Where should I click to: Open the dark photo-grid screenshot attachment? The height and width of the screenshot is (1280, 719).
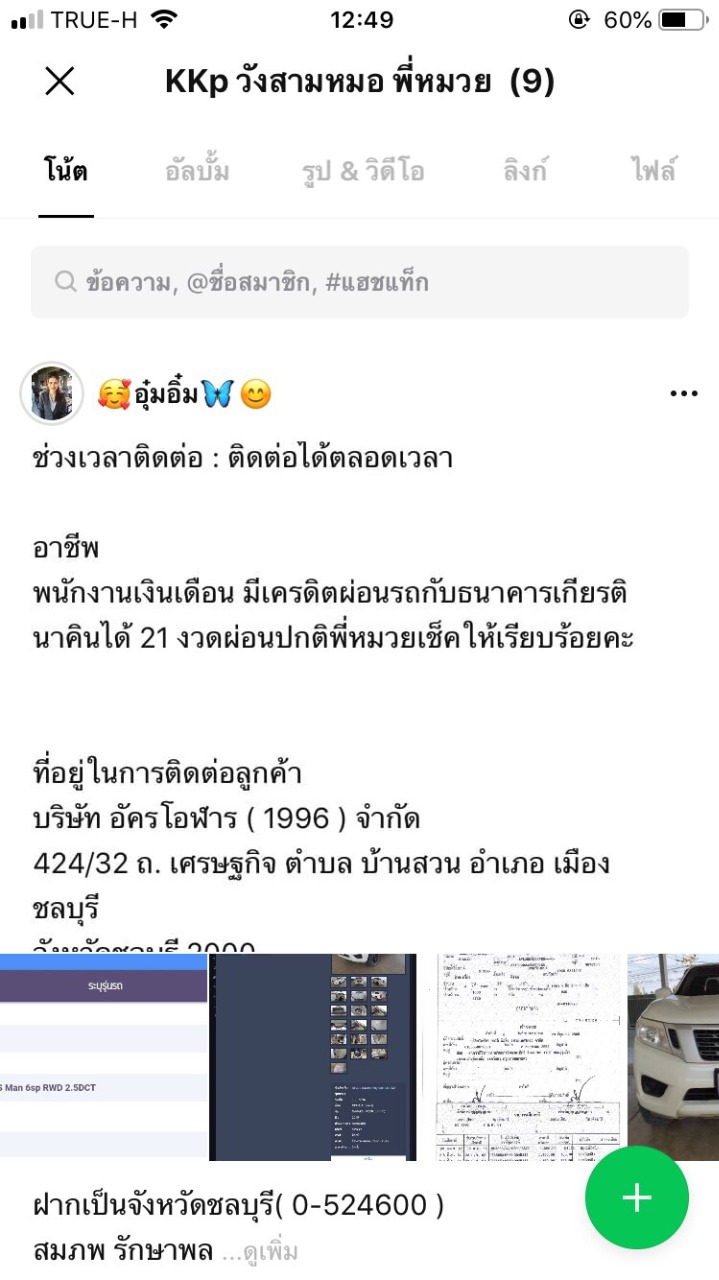pos(313,1057)
